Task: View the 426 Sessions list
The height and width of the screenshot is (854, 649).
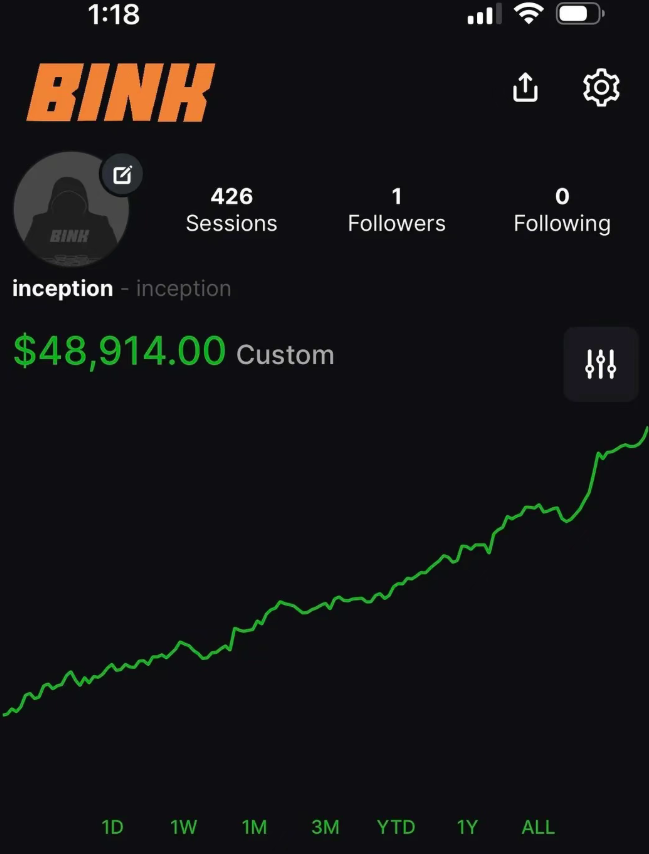Action: 231,210
